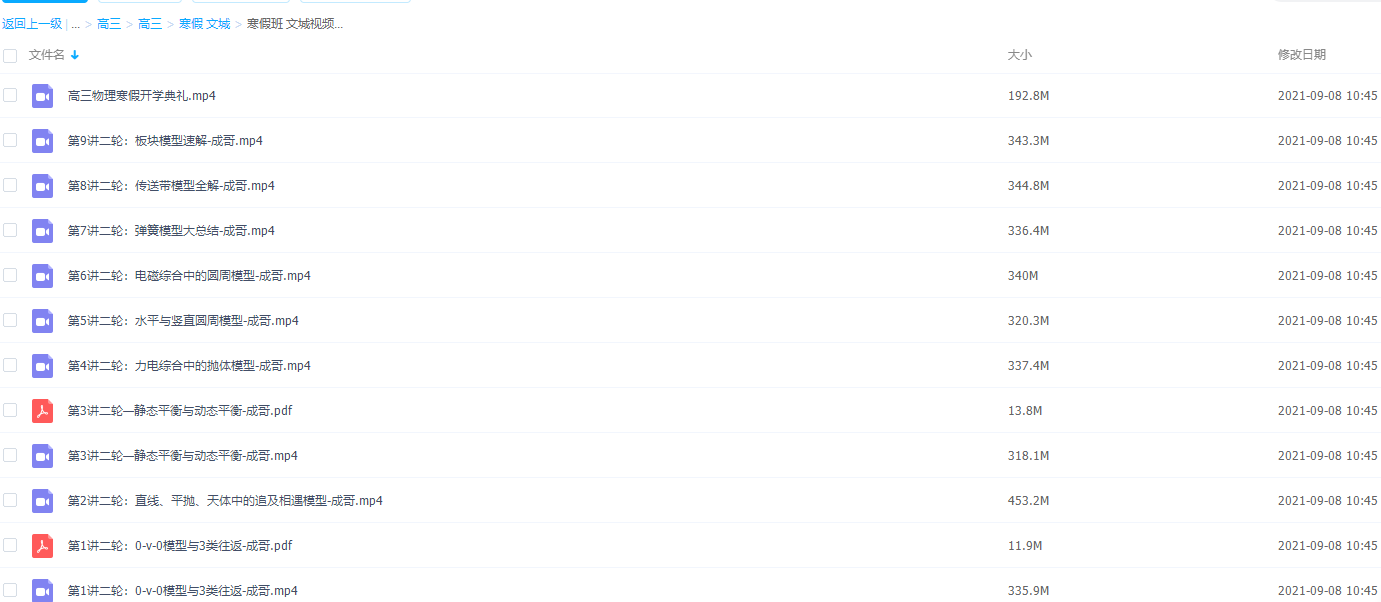
Task: Open 高三物理寒假开学典礼.mp4 video
Action: pyautogui.click(x=141, y=96)
